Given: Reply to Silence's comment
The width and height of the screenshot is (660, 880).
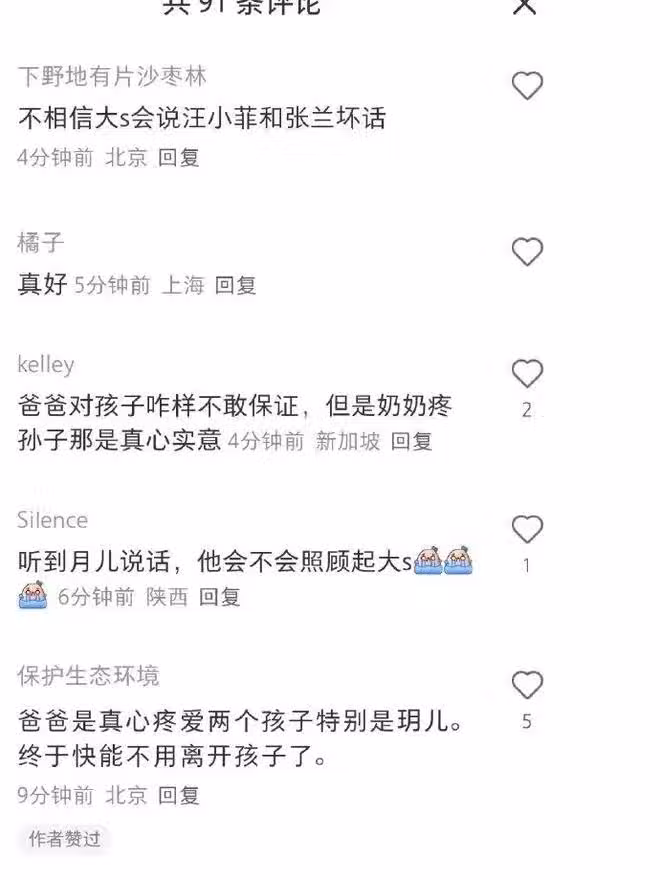Looking at the screenshot, I should [x=219, y=597].
